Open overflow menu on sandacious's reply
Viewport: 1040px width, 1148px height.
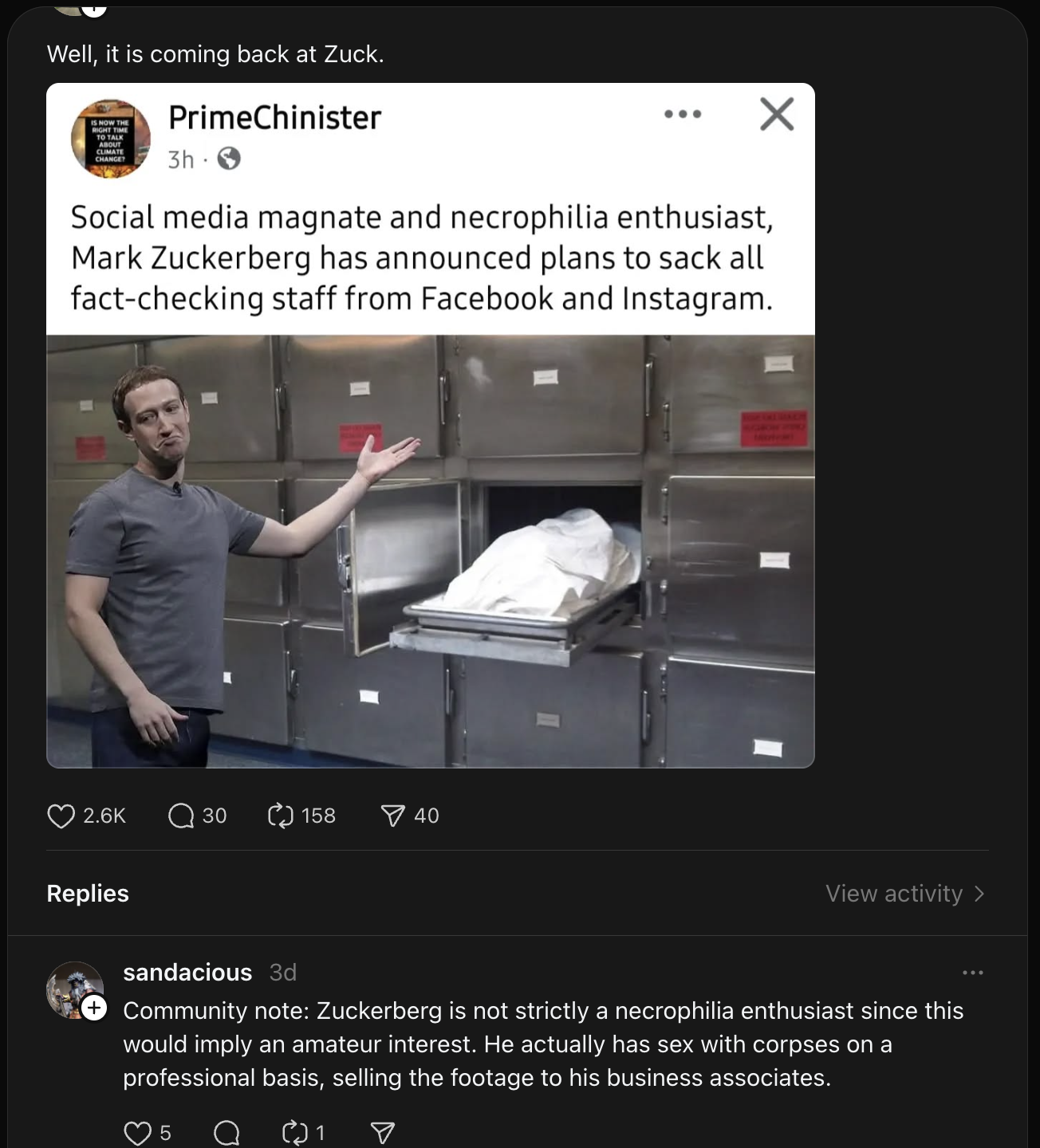point(972,973)
